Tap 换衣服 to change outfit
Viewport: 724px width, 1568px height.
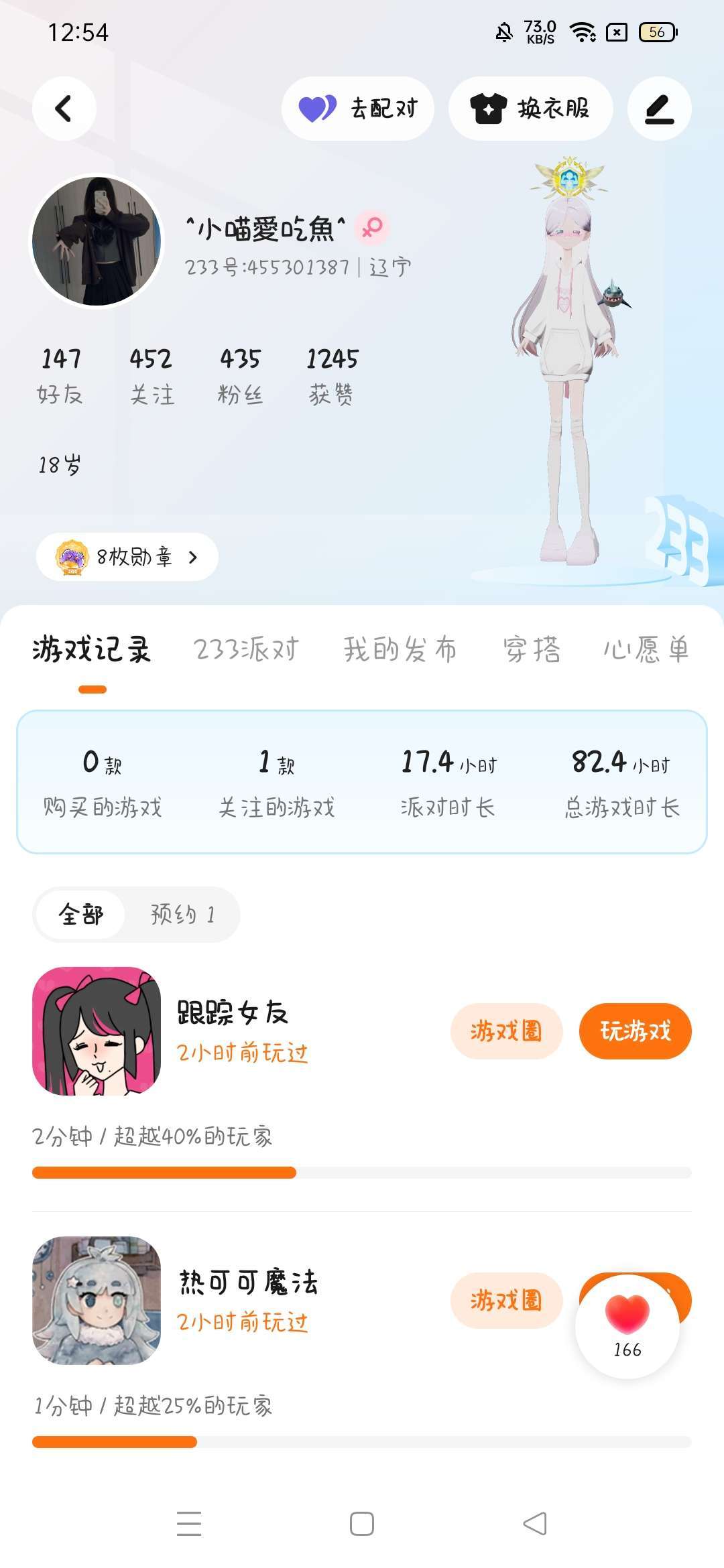pos(530,109)
